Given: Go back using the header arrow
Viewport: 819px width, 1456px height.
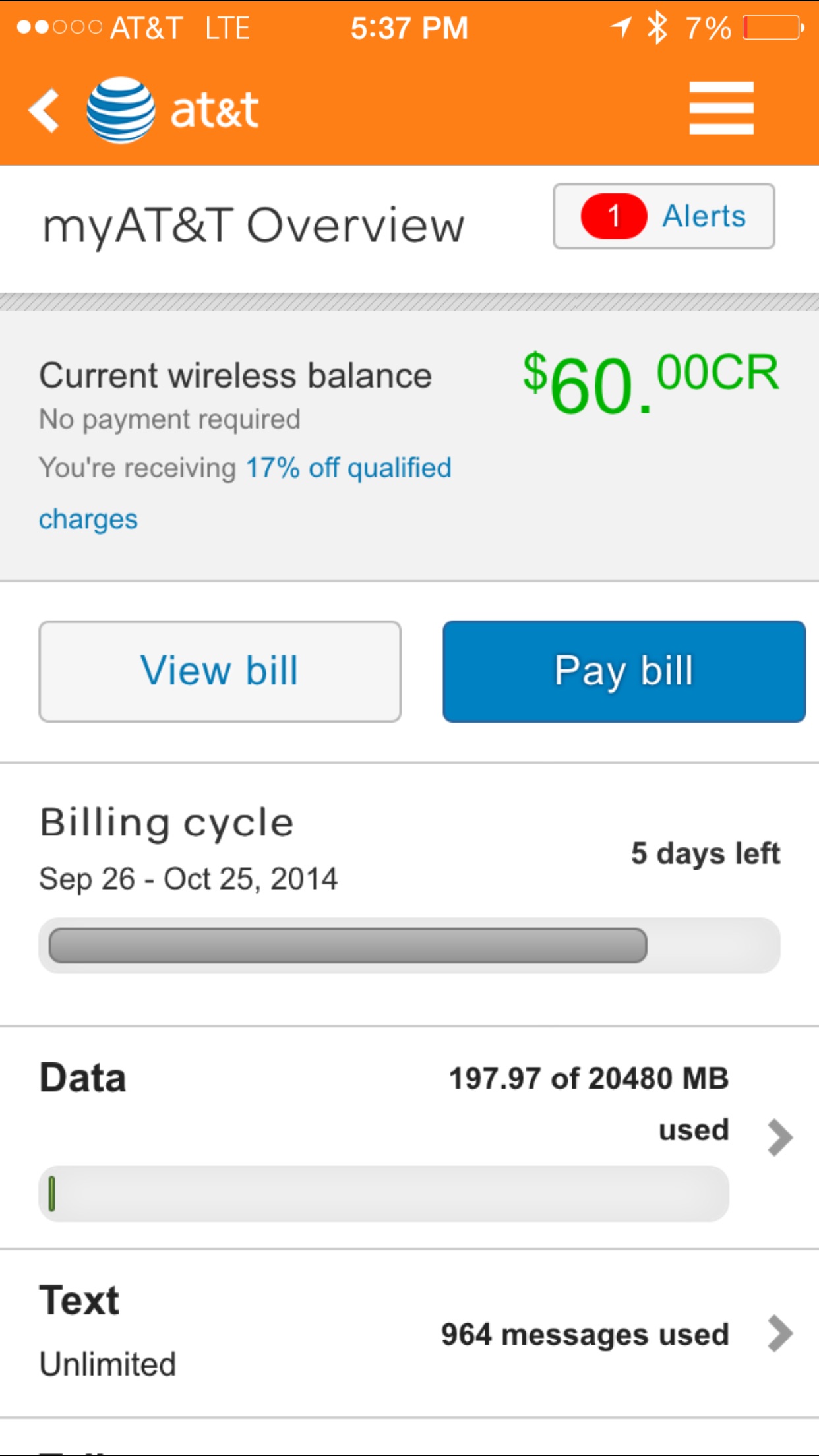Looking at the screenshot, I should pos(45,110).
